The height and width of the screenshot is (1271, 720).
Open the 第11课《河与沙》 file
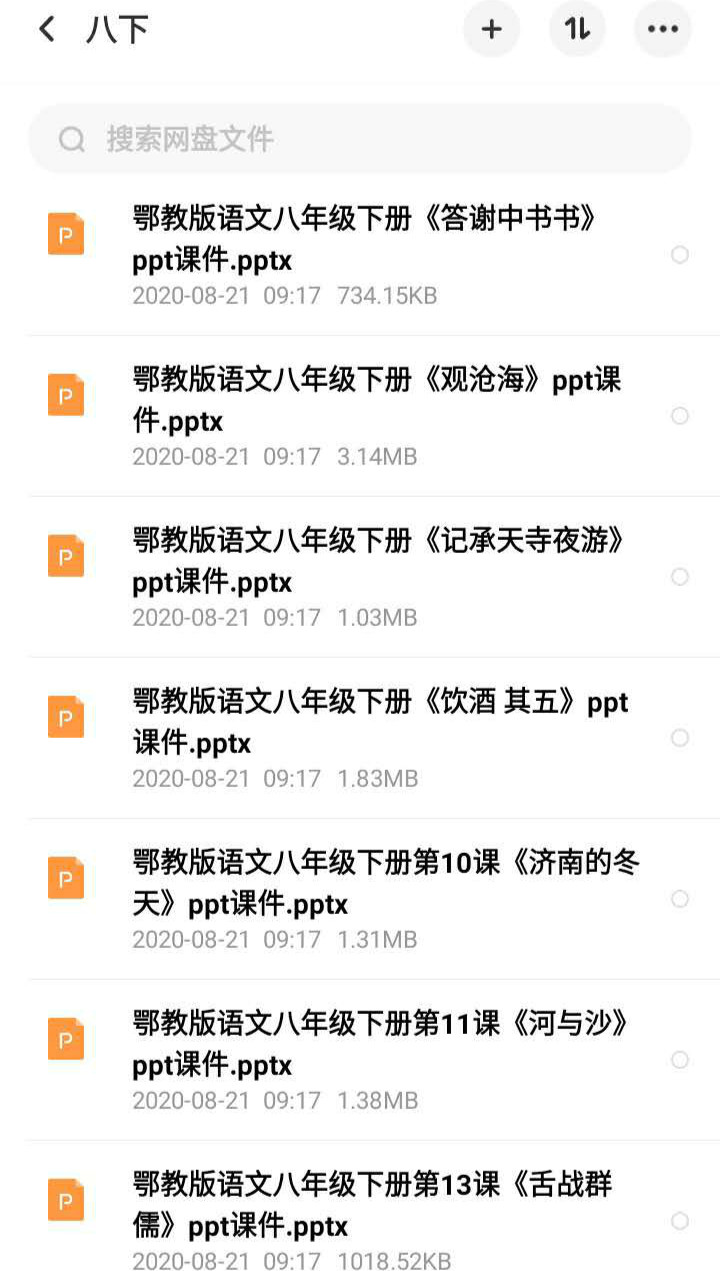(x=380, y=1044)
